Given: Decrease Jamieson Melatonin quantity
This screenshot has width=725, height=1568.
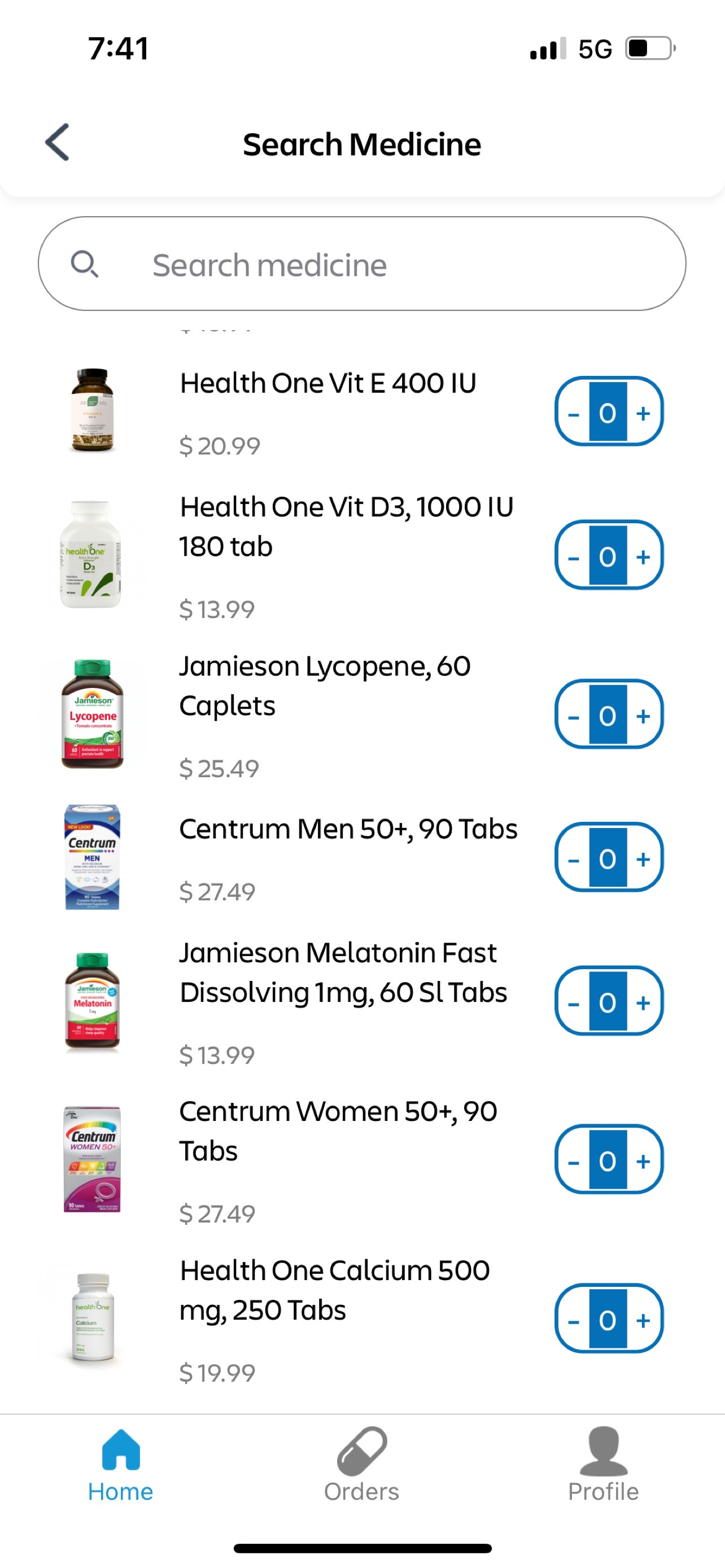Looking at the screenshot, I should click(x=574, y=1002).
